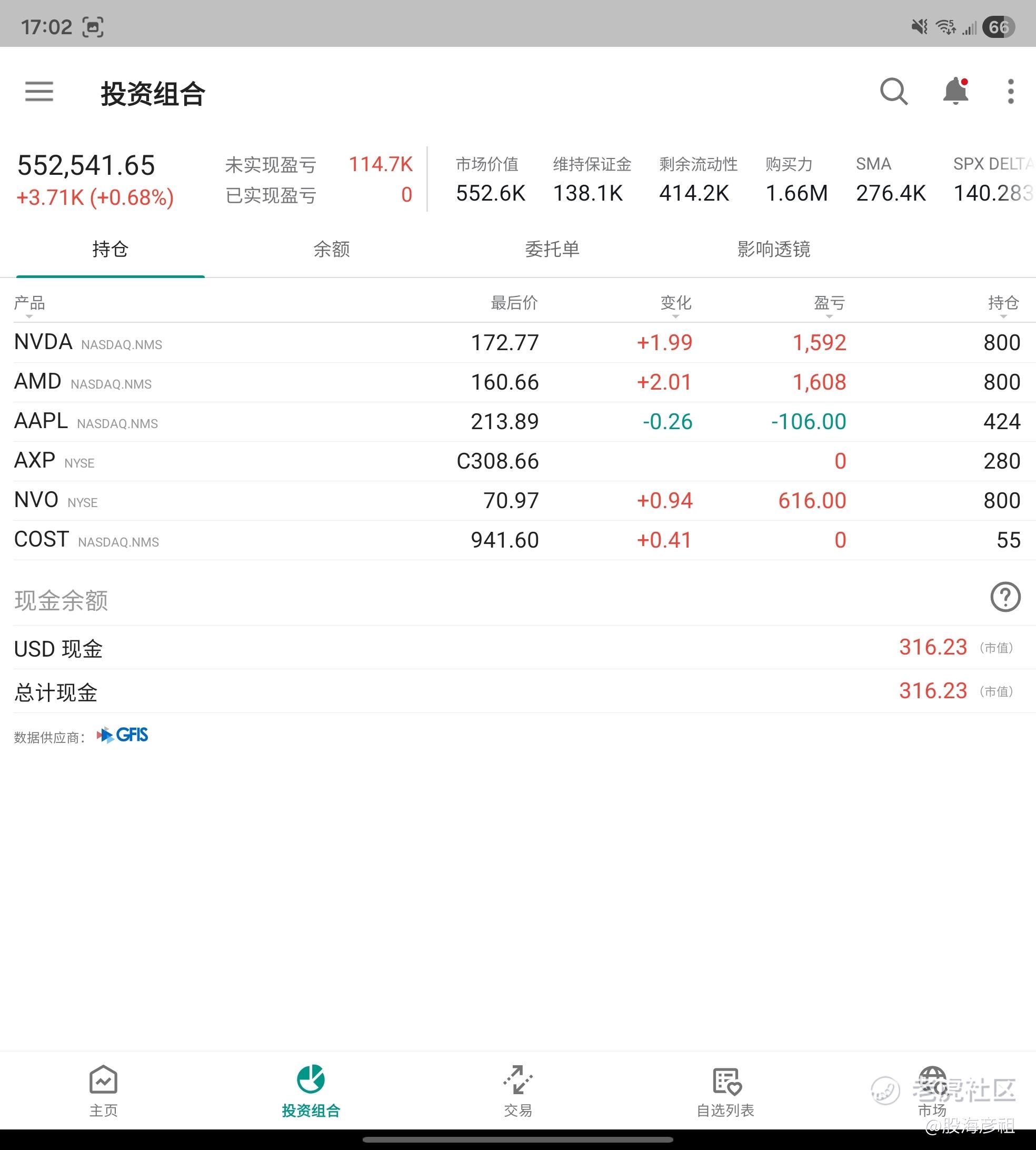Switch to the 影响透镜 tab

click(x=774, y=250)
